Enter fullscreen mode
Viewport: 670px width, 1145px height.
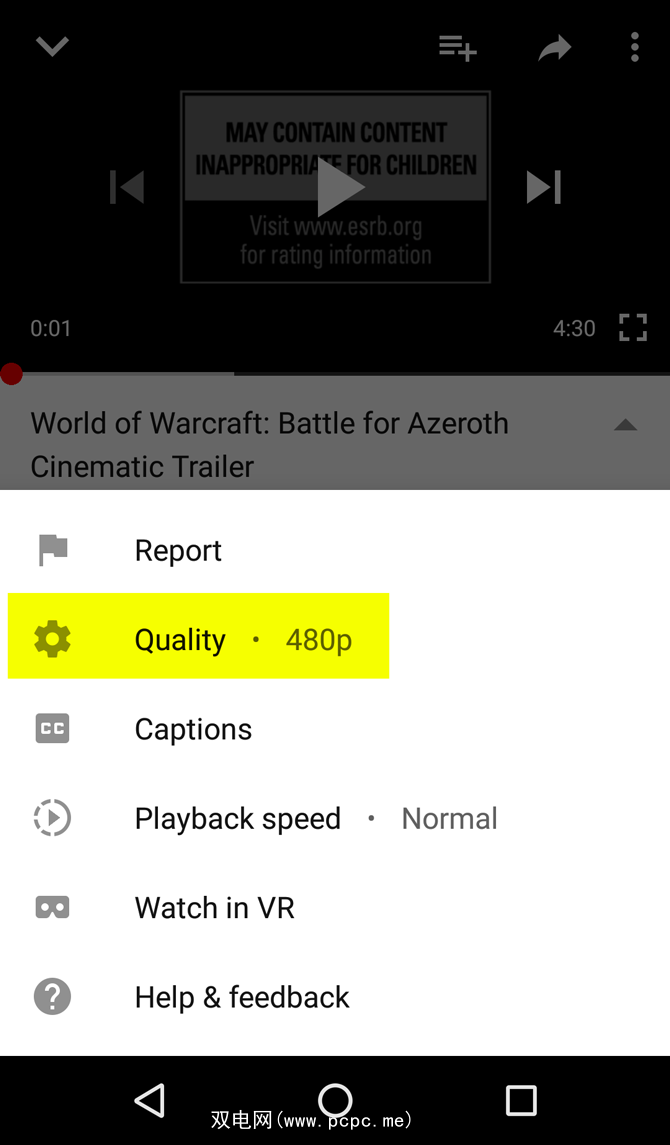point(633,327)
